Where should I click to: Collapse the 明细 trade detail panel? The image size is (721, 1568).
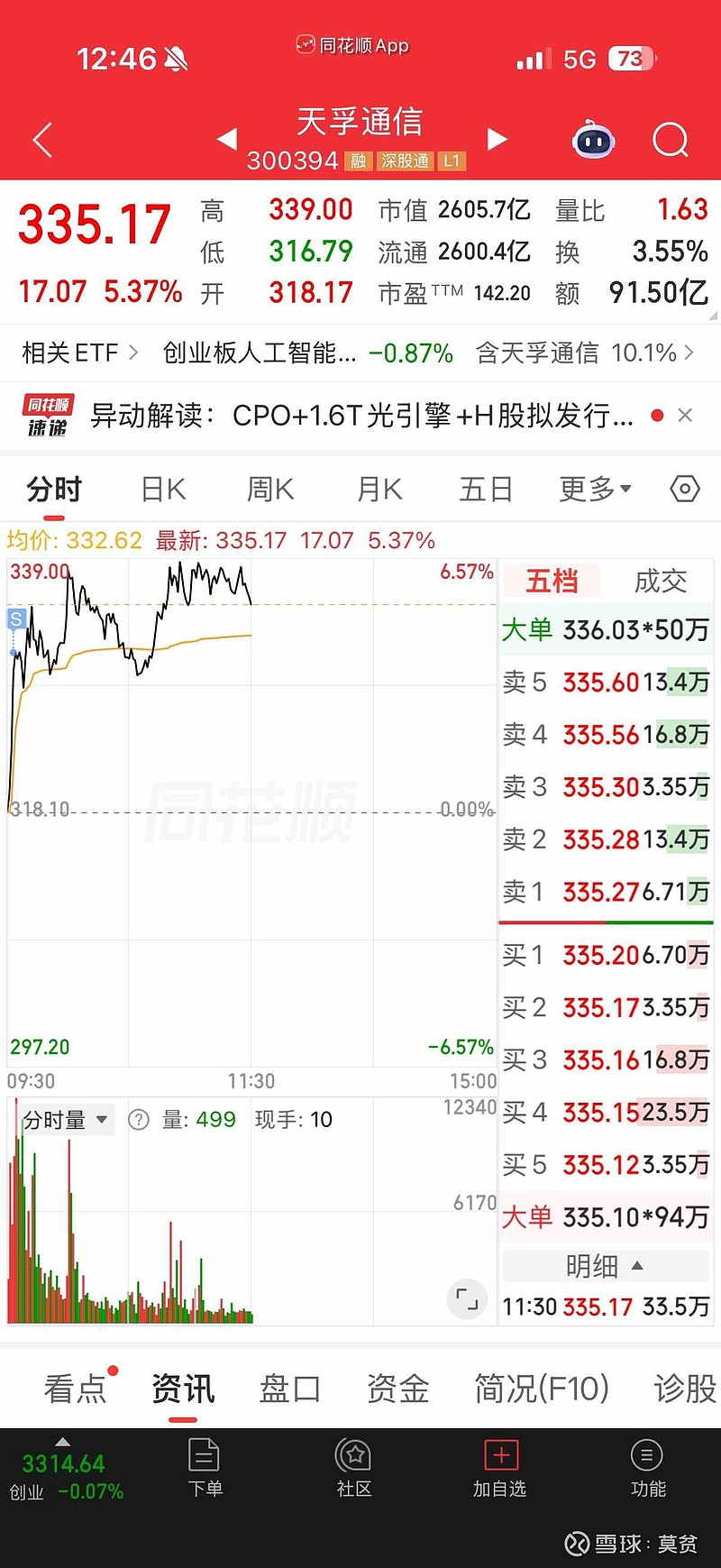point(606,1266)
